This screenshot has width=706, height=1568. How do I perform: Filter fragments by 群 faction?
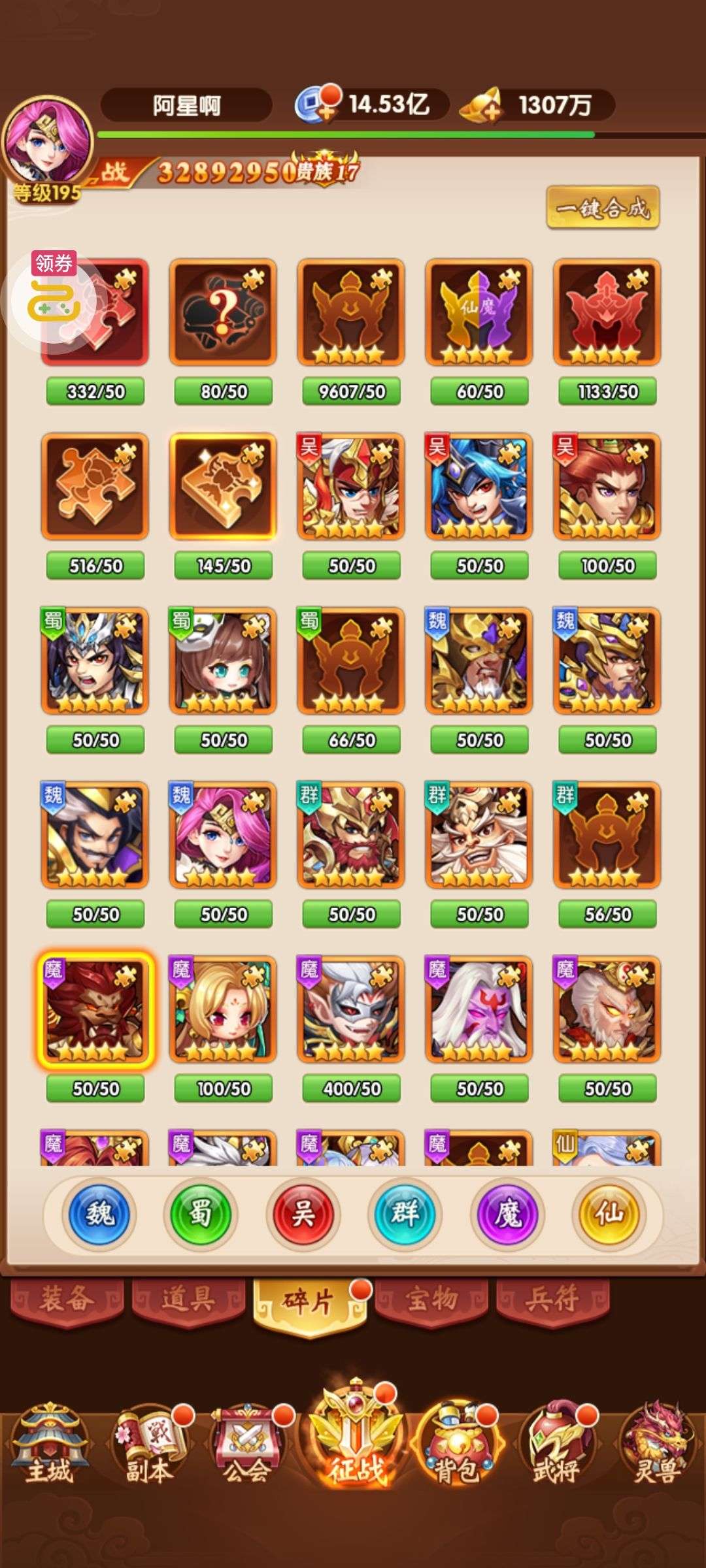[x=405, y=1215]
